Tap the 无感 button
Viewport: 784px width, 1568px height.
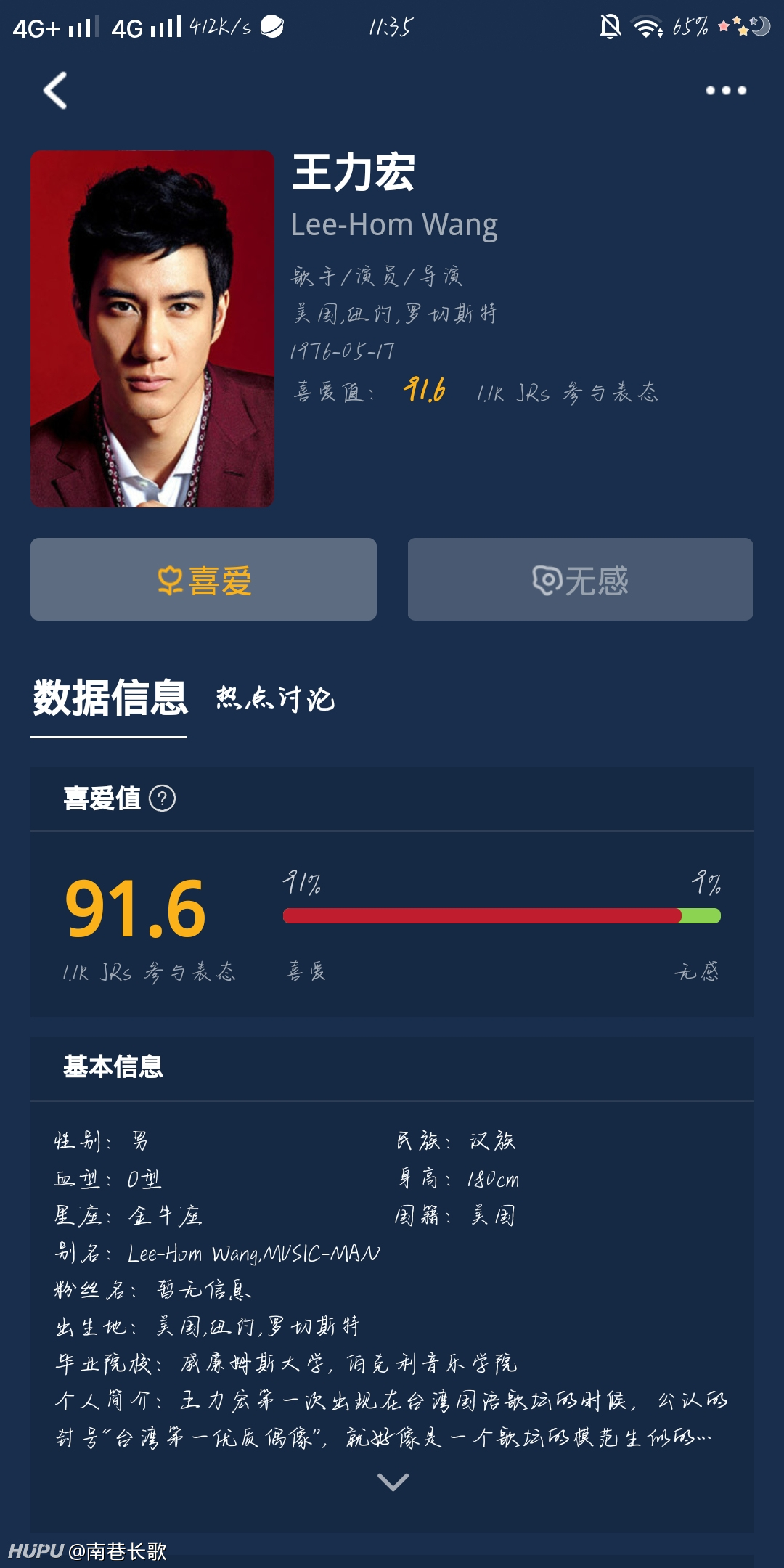tap(580, 579)
